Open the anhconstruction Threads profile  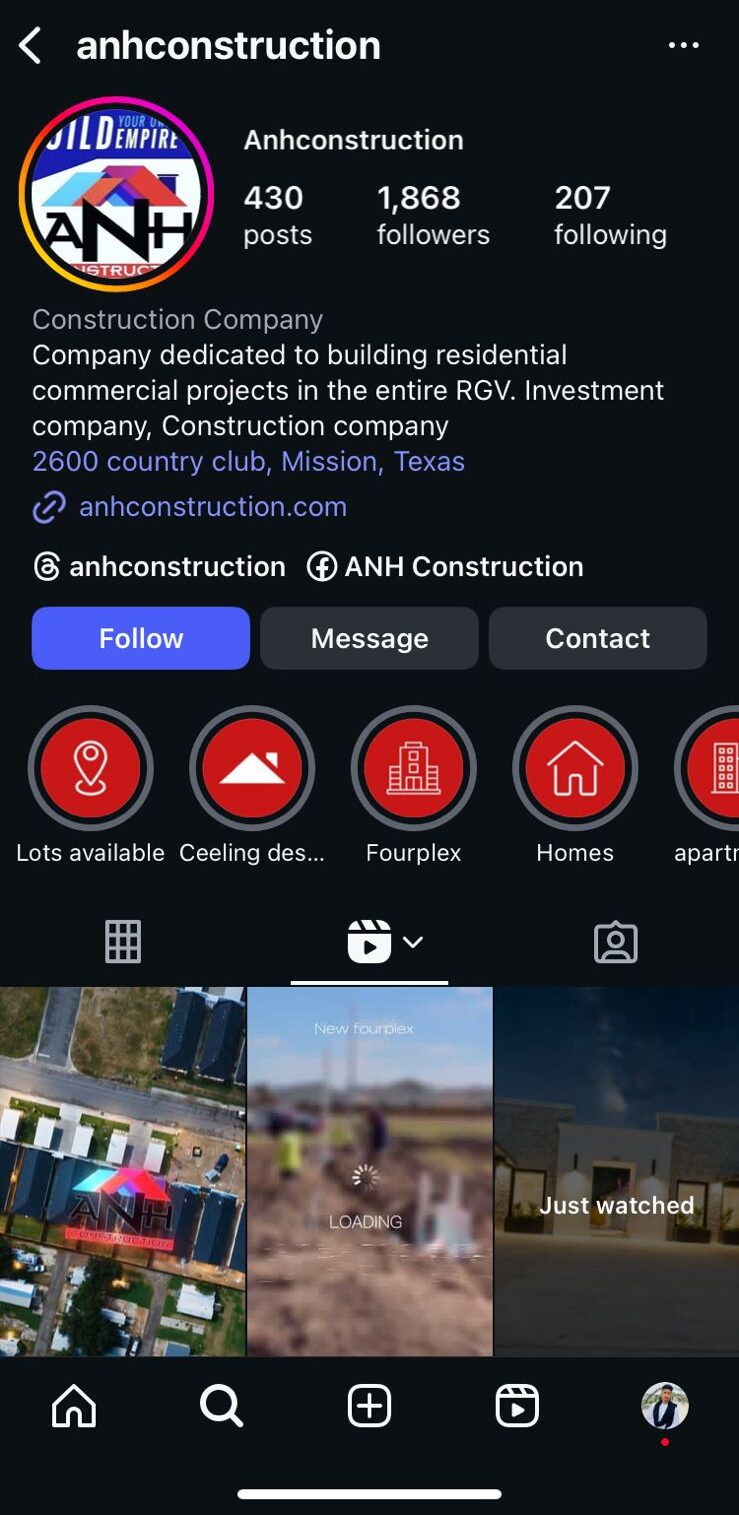160,567
